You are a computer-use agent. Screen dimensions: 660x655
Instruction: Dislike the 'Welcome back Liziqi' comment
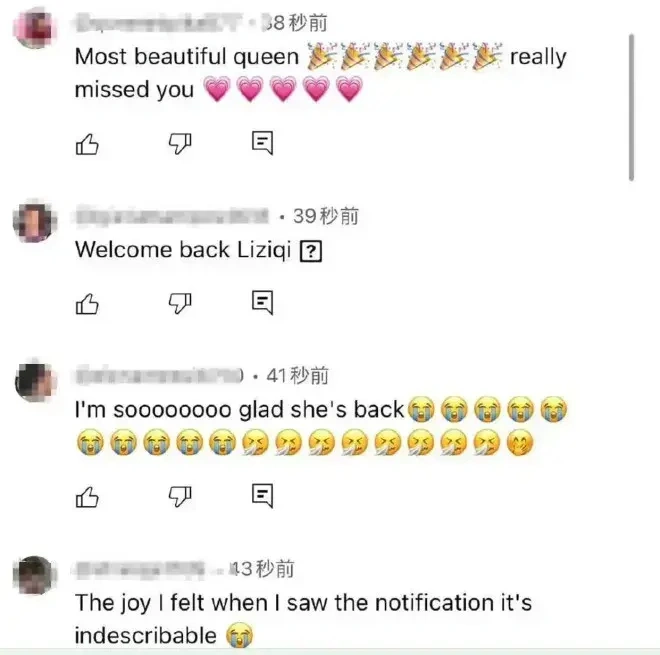178,302
